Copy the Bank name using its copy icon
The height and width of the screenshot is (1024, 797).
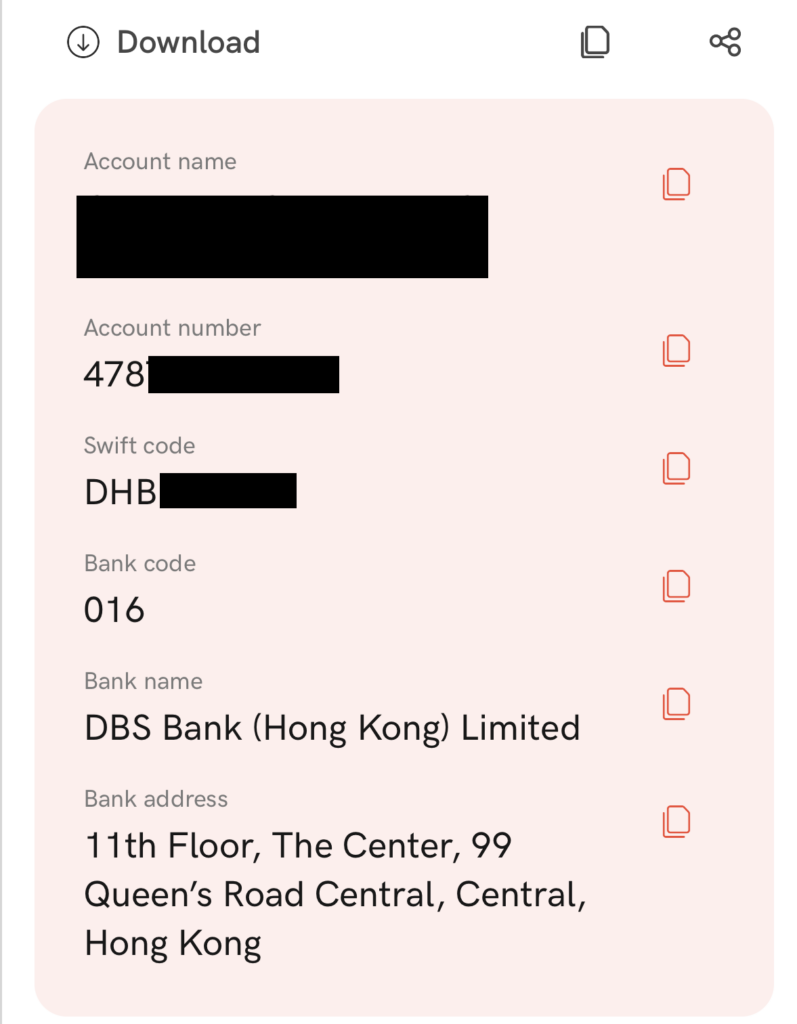click(678, 704)
